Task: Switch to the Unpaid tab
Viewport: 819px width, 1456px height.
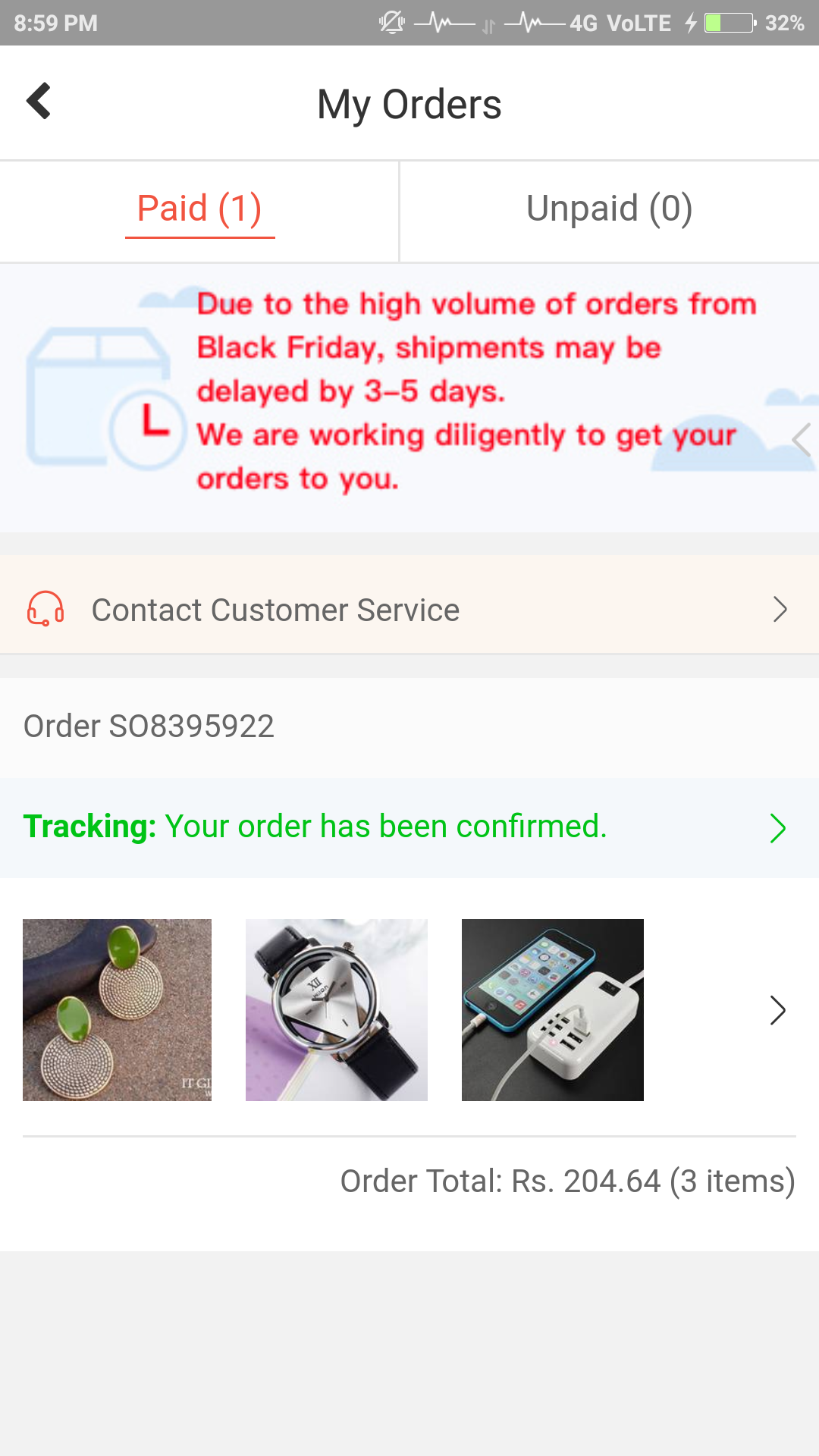Action: click(x=609, y=209)
